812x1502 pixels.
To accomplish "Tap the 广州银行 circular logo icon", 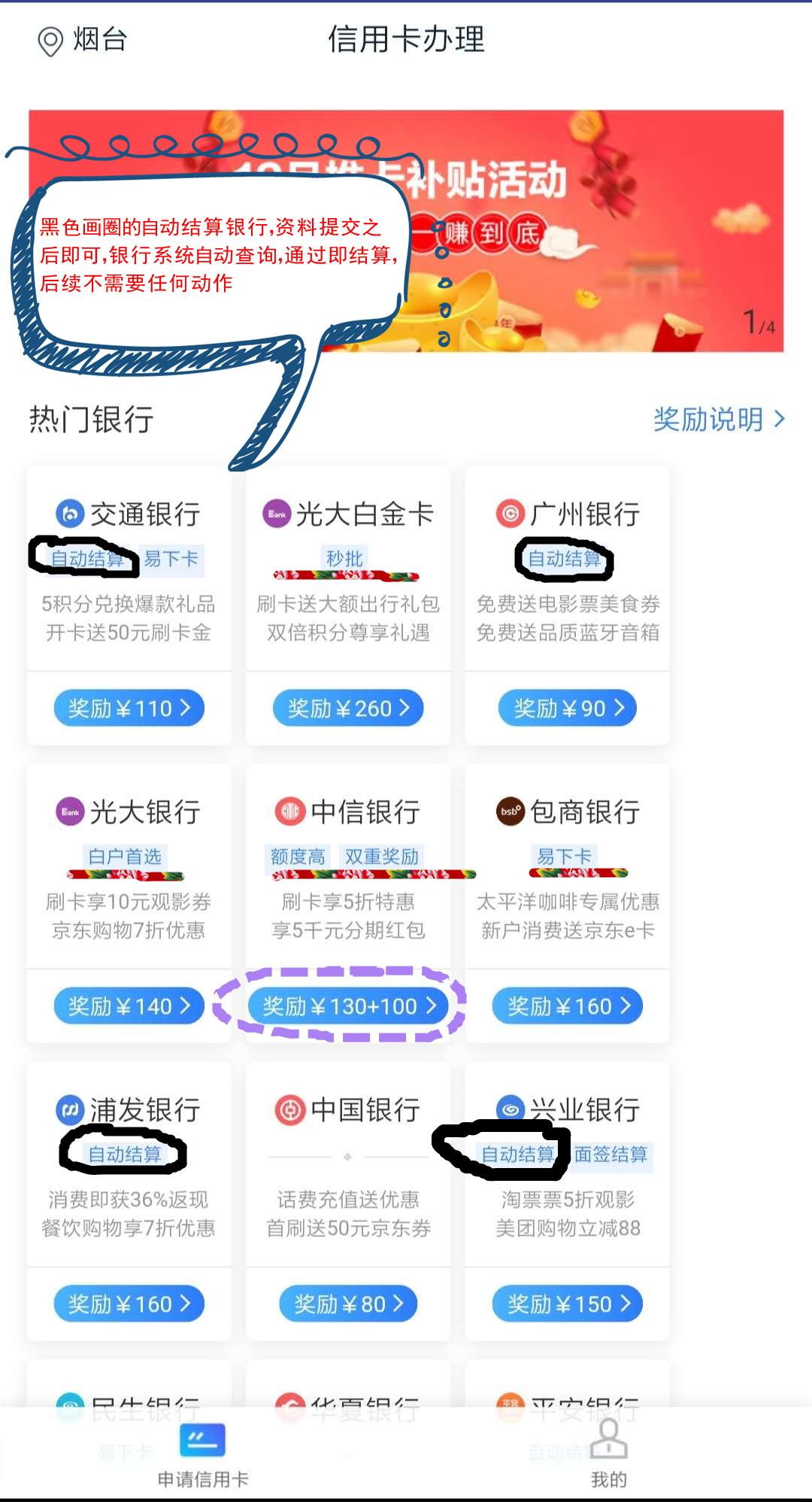I will [508, 514].
